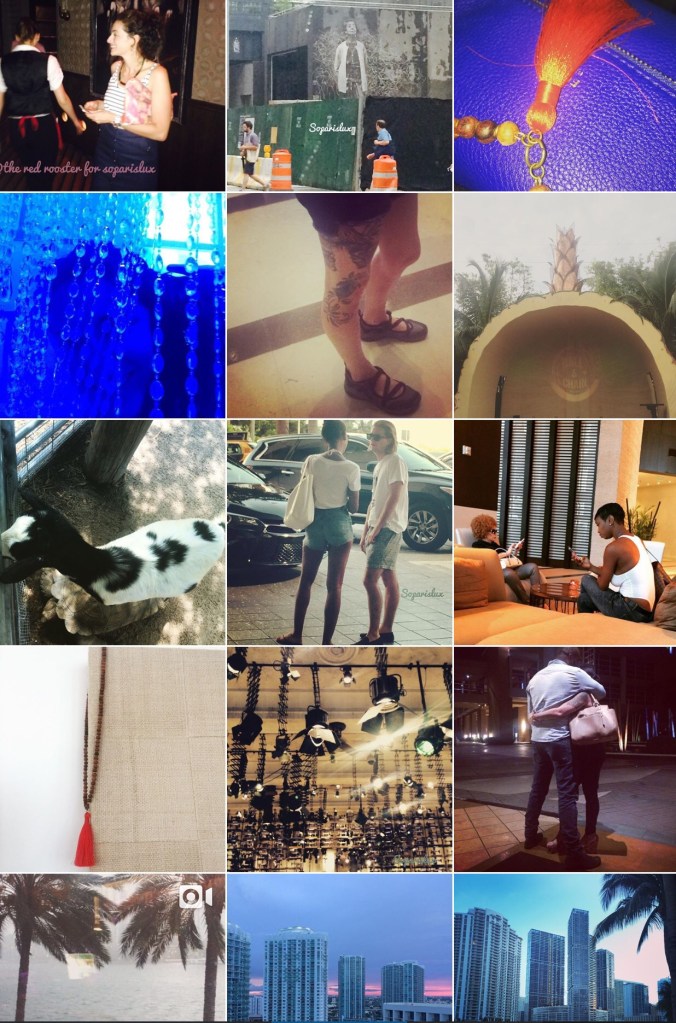Open the blue crystal bead curtain photo
Viewport: 676px width, 1023px height.
click(x=112, y=305)
